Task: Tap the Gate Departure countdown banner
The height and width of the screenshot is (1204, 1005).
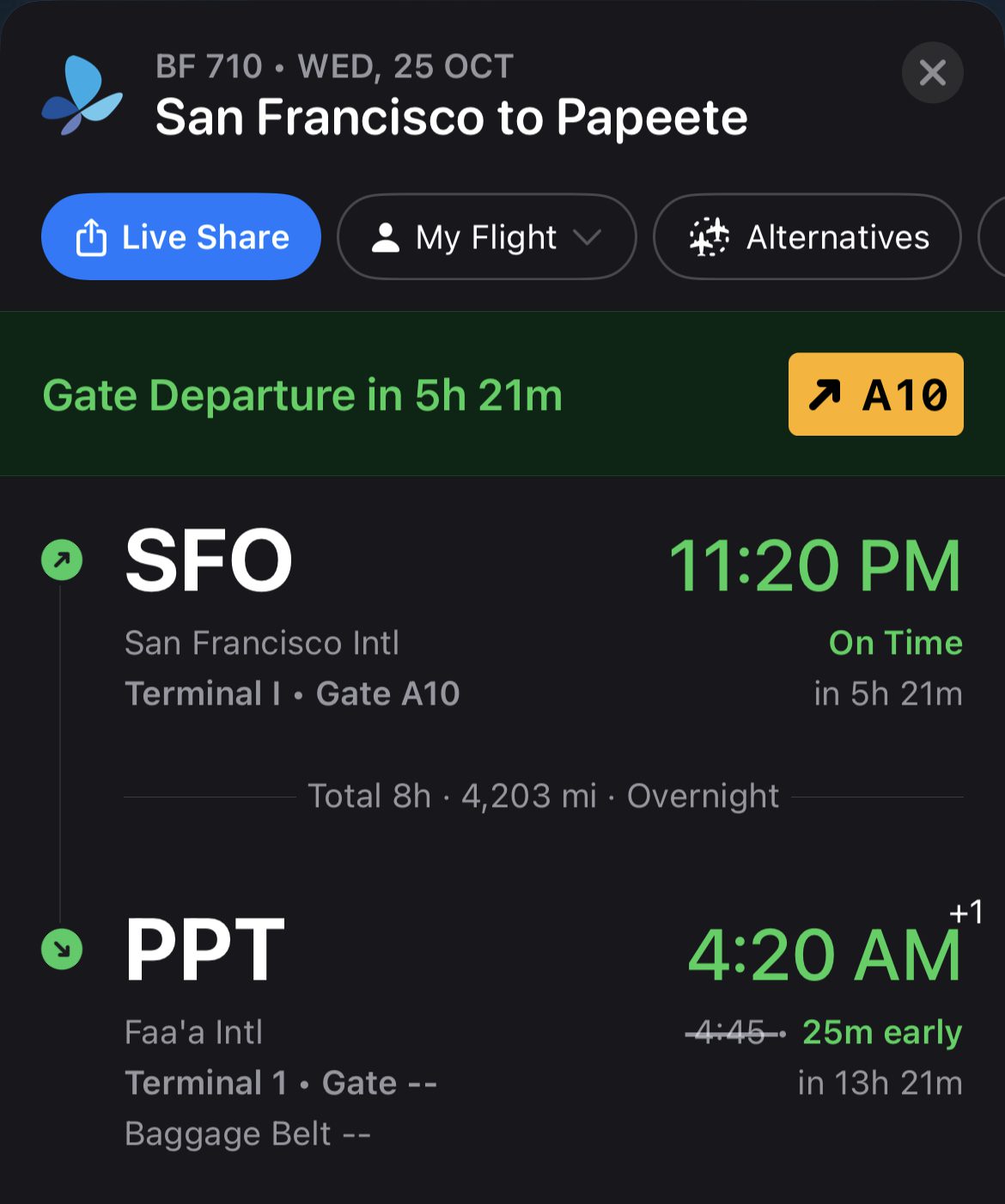Action: click(x=302, y=394)
